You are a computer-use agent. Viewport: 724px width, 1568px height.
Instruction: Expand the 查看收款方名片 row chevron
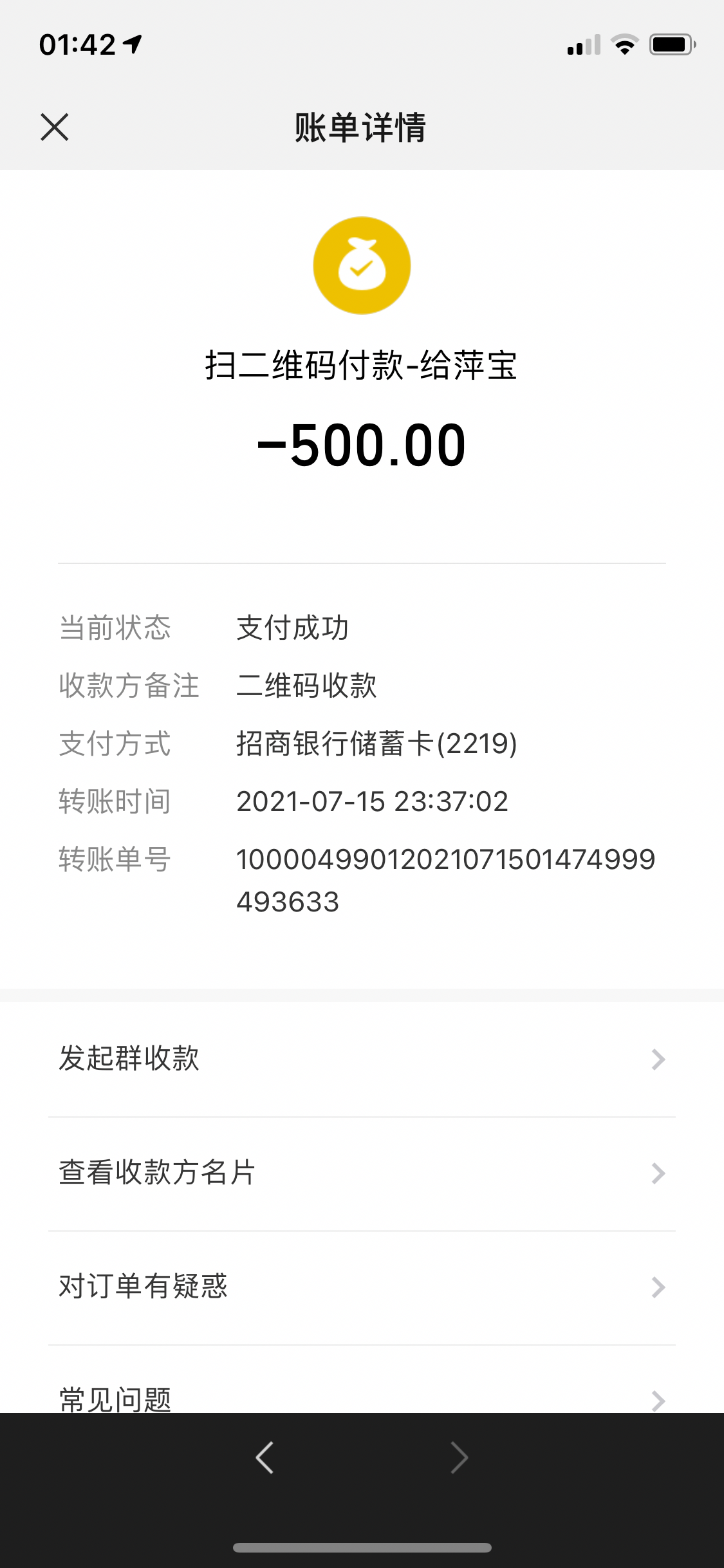click(656, 1173)
